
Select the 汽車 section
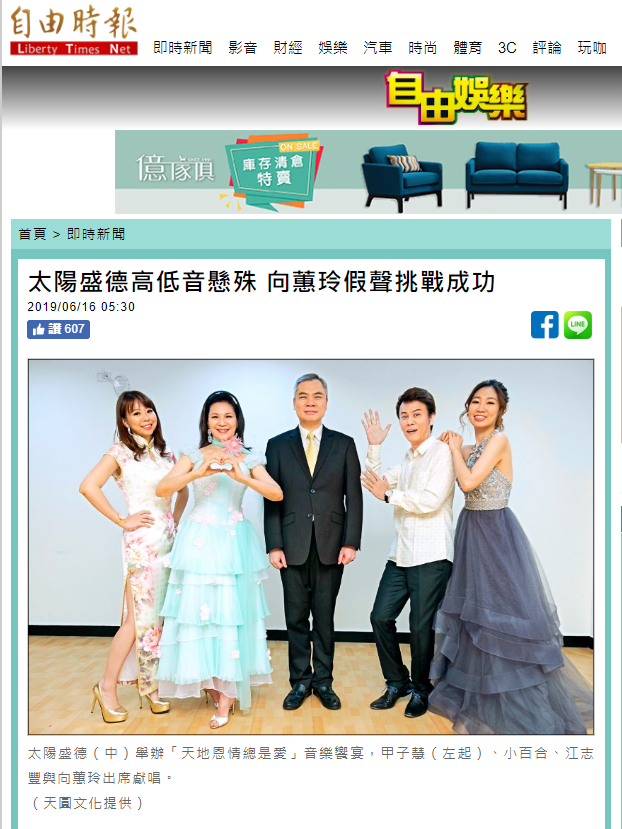tap(378, 47)
